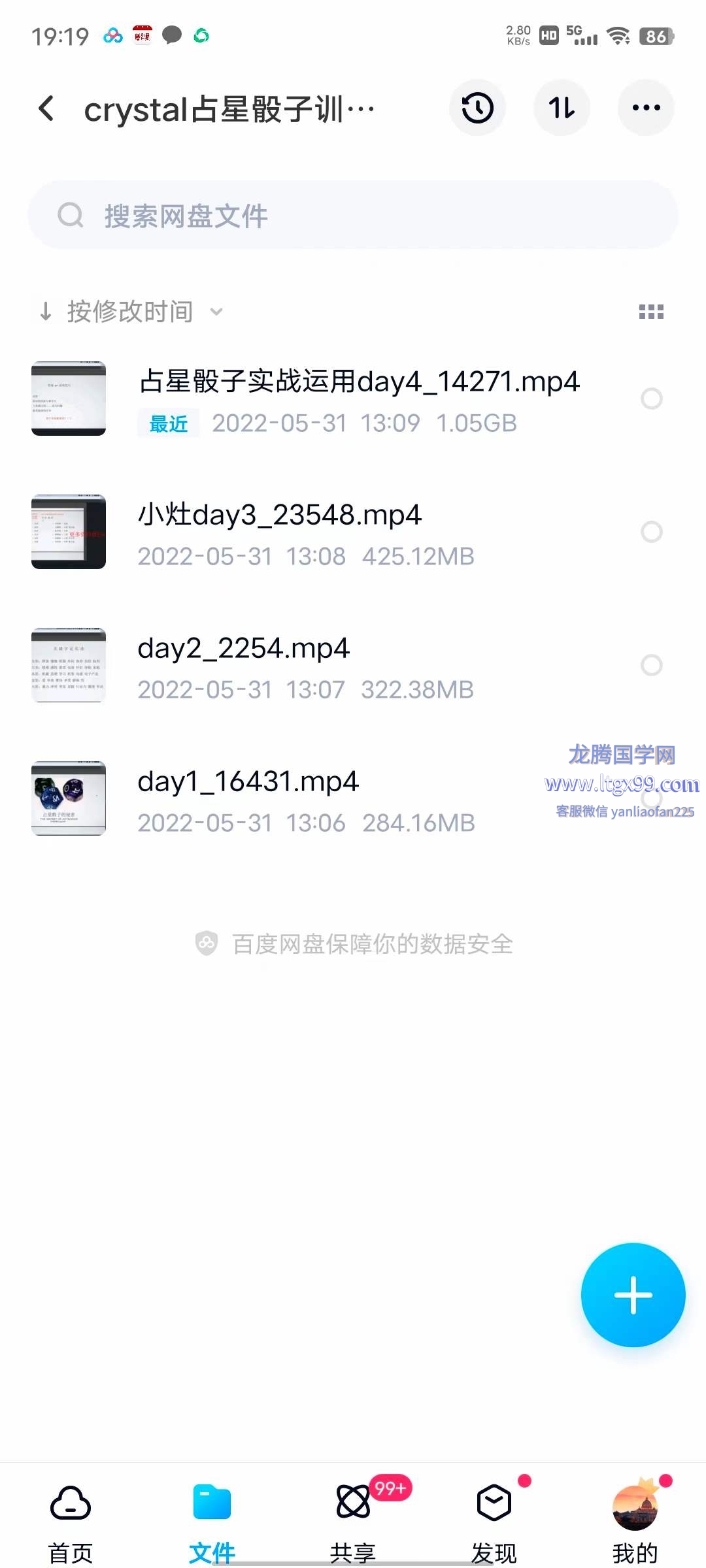Tap the 搜索网盘文件 search box

pyautogui.click(x=353, y=216)
